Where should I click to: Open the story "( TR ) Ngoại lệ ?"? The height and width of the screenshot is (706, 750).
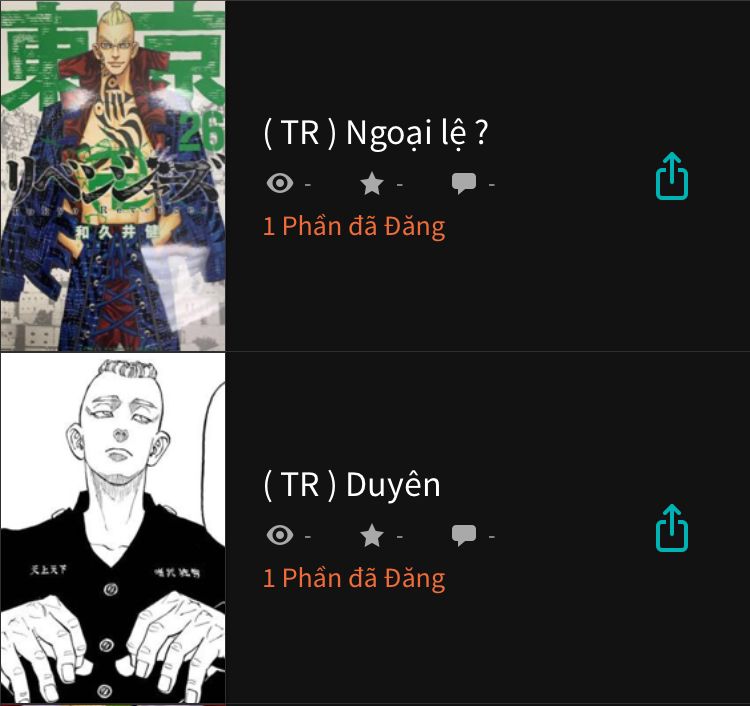pyautogui.click(x=375, y=133)
